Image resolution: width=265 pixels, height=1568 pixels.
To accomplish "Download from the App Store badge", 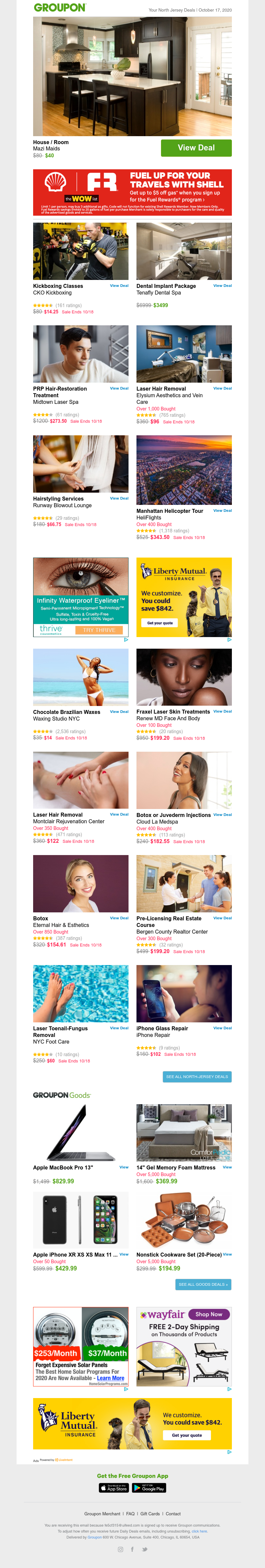I will point(114,1487).
